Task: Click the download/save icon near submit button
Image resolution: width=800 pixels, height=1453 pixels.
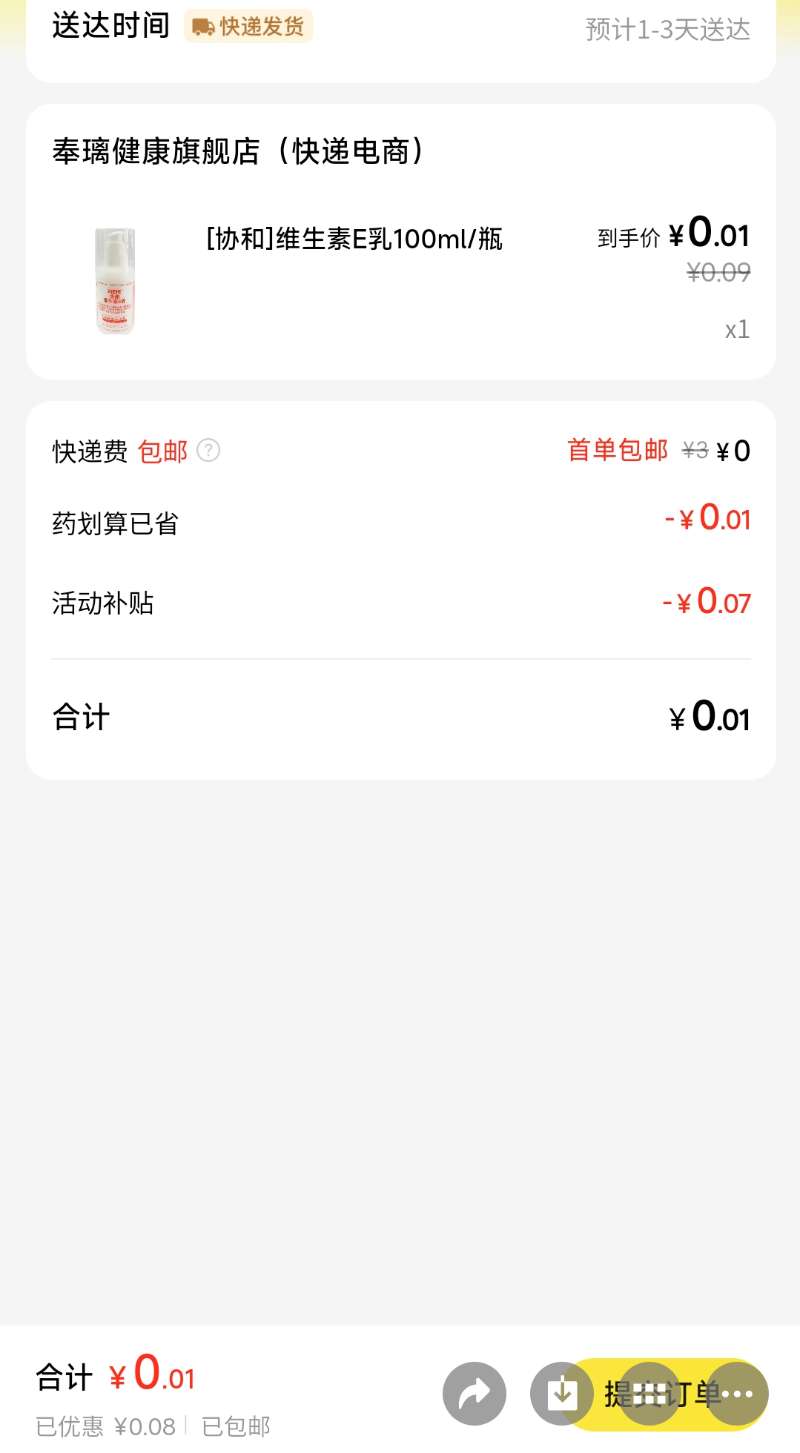Action: 564,1392
